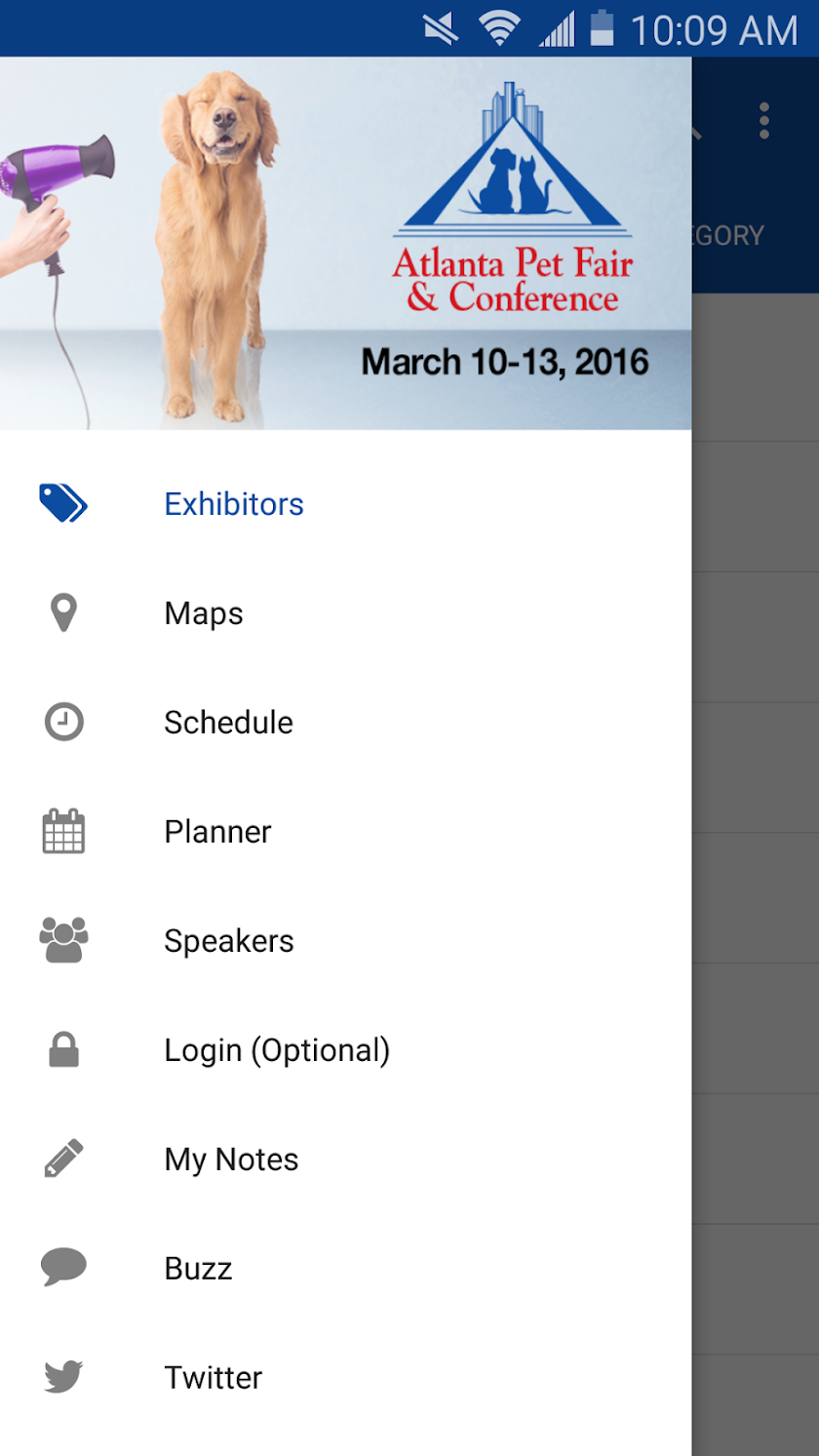Open the Buzz feed
Image resolution: width=819 pixels, height=1456 pixels.
click(198, 1269)
